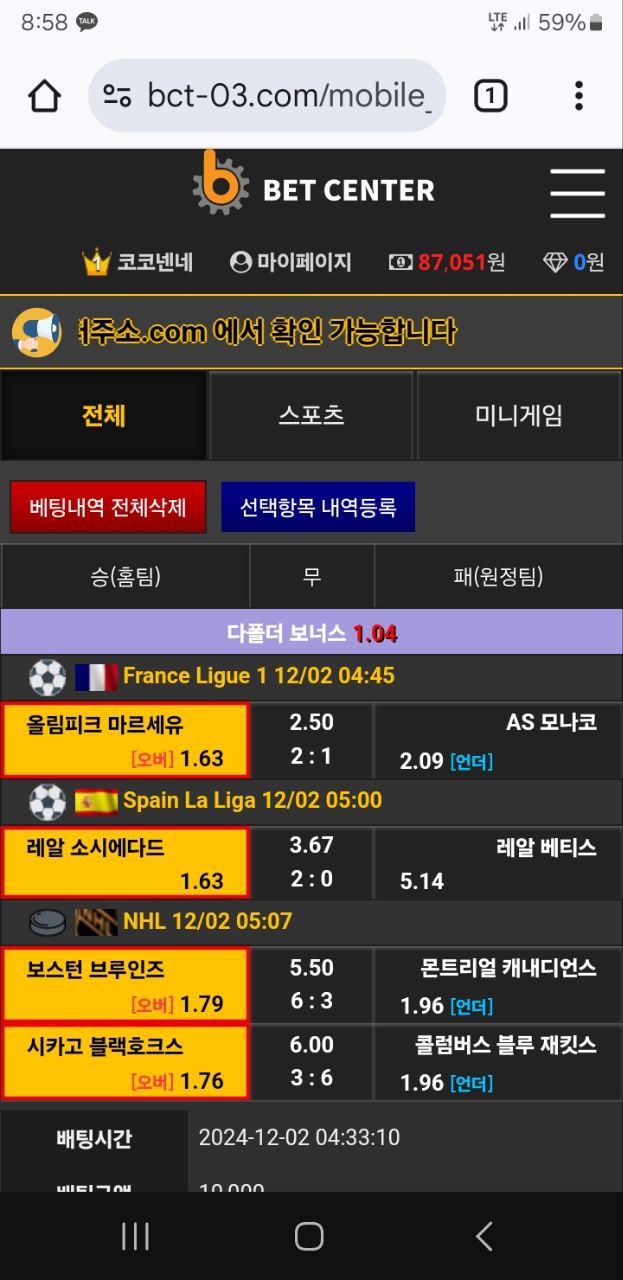Viewport: 623px width, 1280px height.
Task: Switch to the 전체 tab
Action: [x=104, y=416]
